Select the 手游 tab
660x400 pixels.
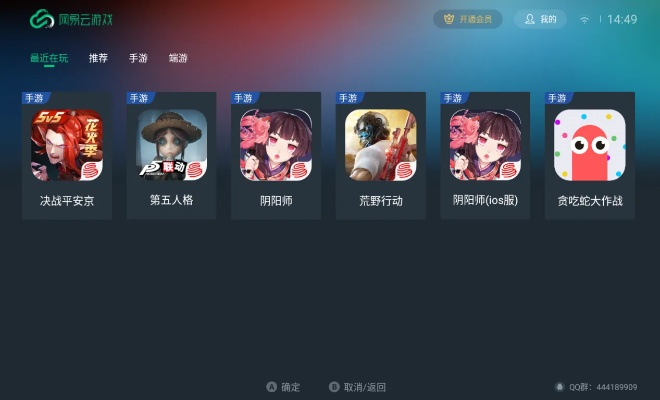pyautogui.click(x=138, y=58)
